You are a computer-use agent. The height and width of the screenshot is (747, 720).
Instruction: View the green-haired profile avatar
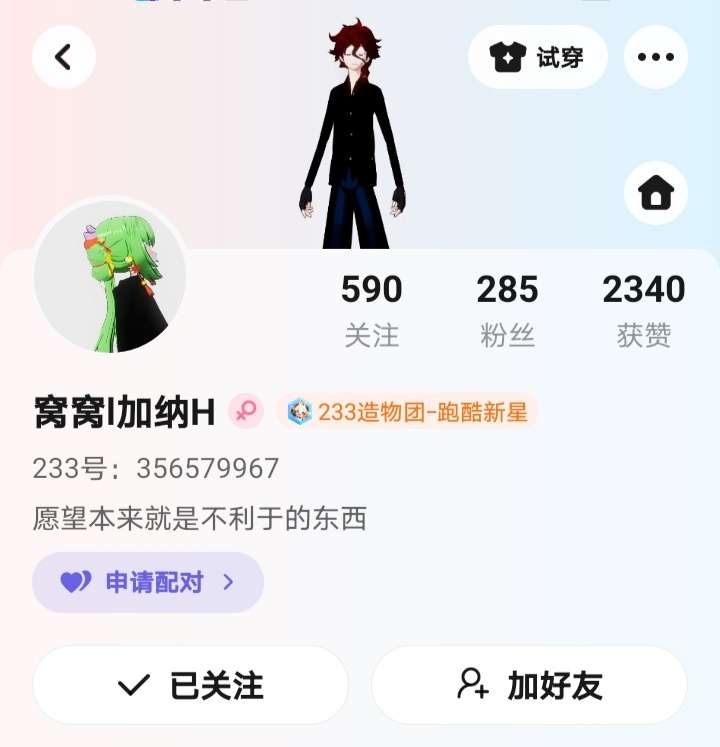(110, 276)
